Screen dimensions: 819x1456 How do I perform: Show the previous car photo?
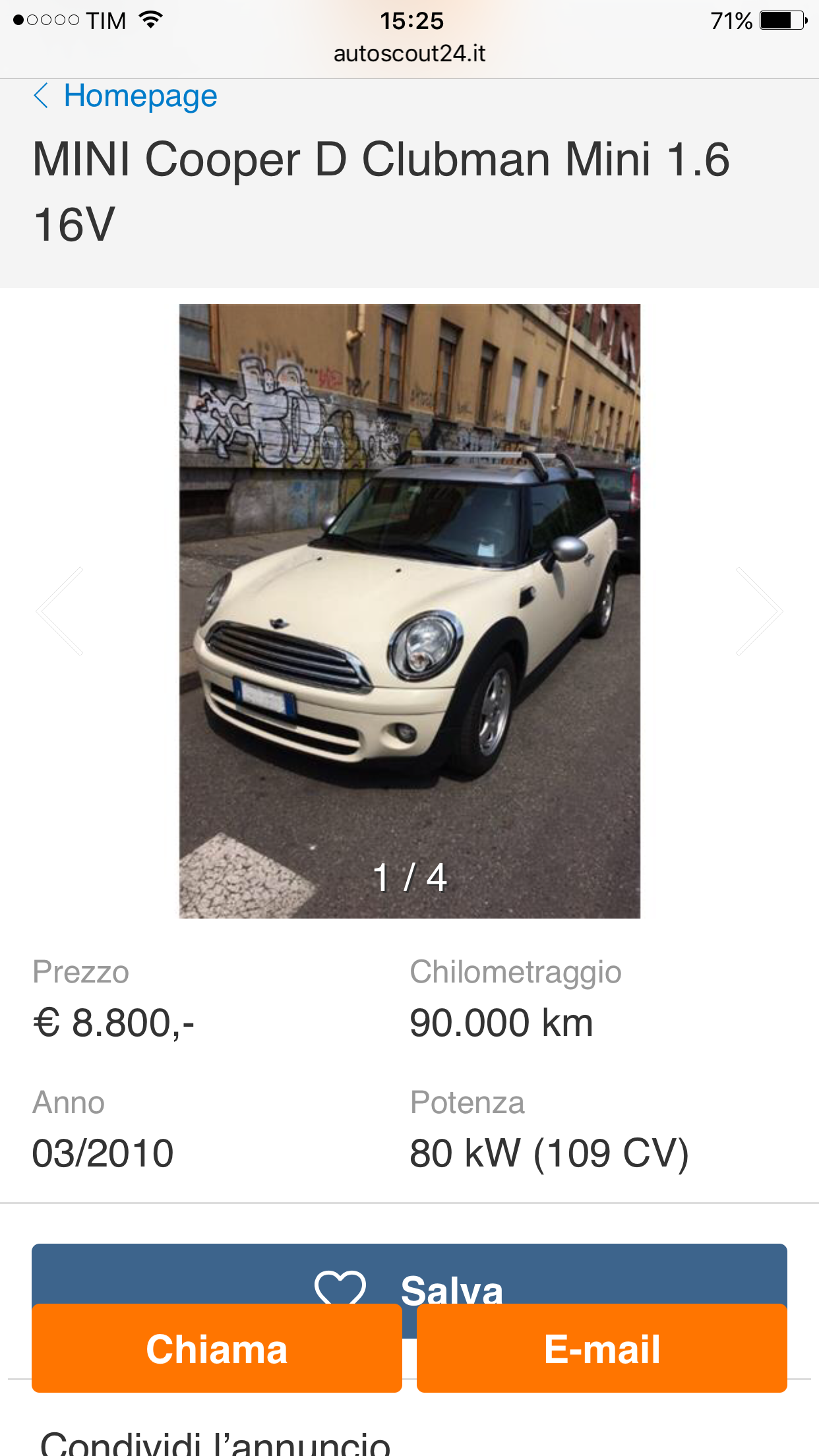click(60, 611)
